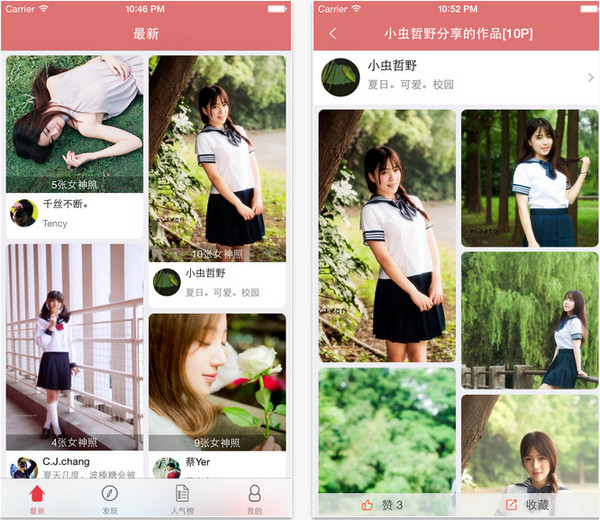
Task: Open 蔡Yer's 9张女神照 photo card
Action: point(217,380)
